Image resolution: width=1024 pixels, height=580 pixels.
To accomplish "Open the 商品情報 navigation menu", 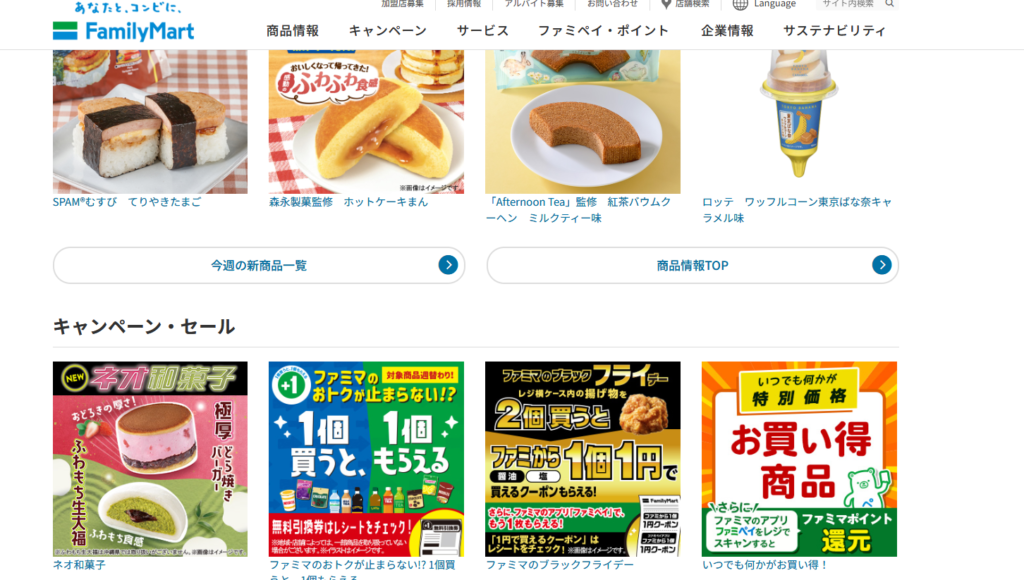I will tap(292, 31).
